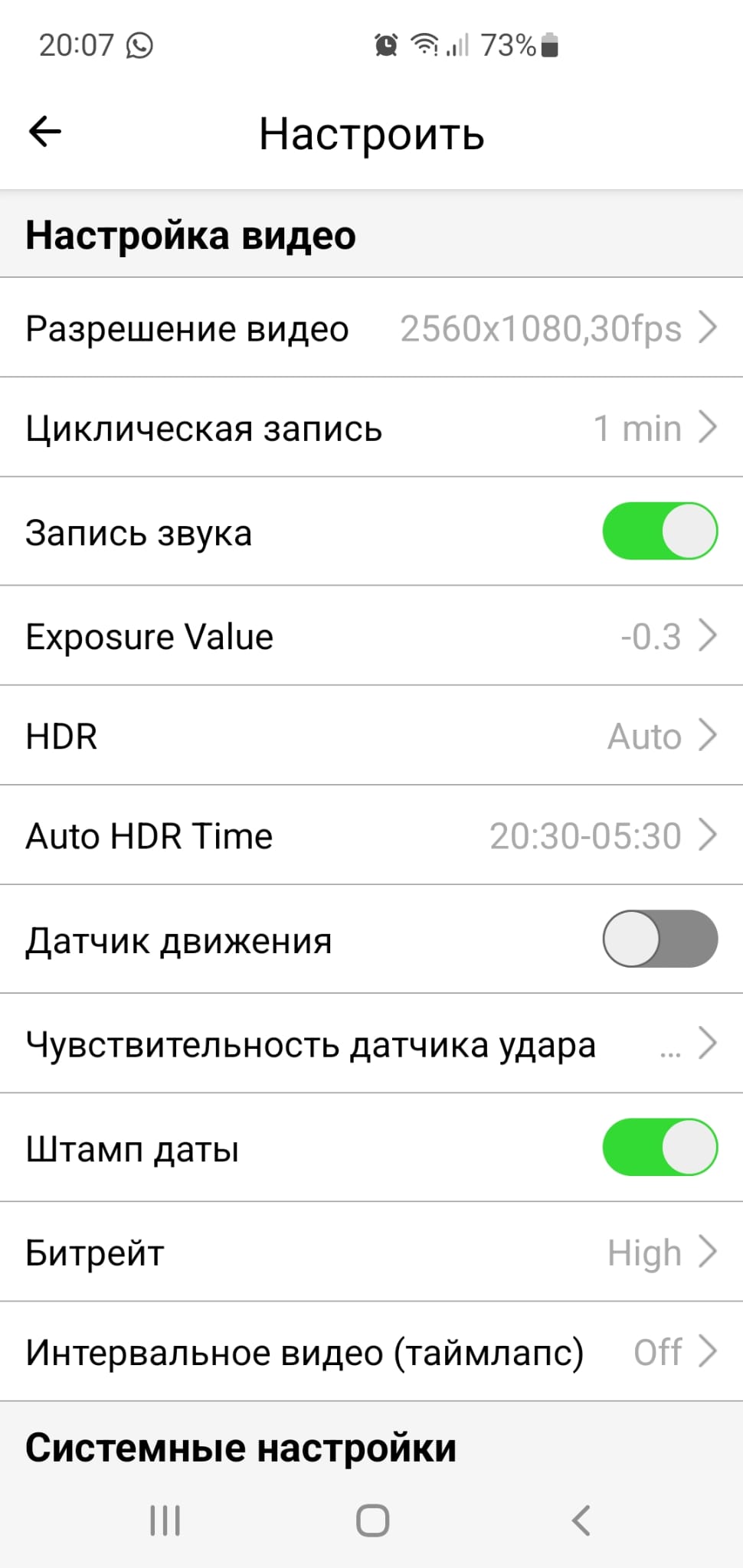Open the recent apps view
Screen dimensions: 743x1568
point(165,1521)
